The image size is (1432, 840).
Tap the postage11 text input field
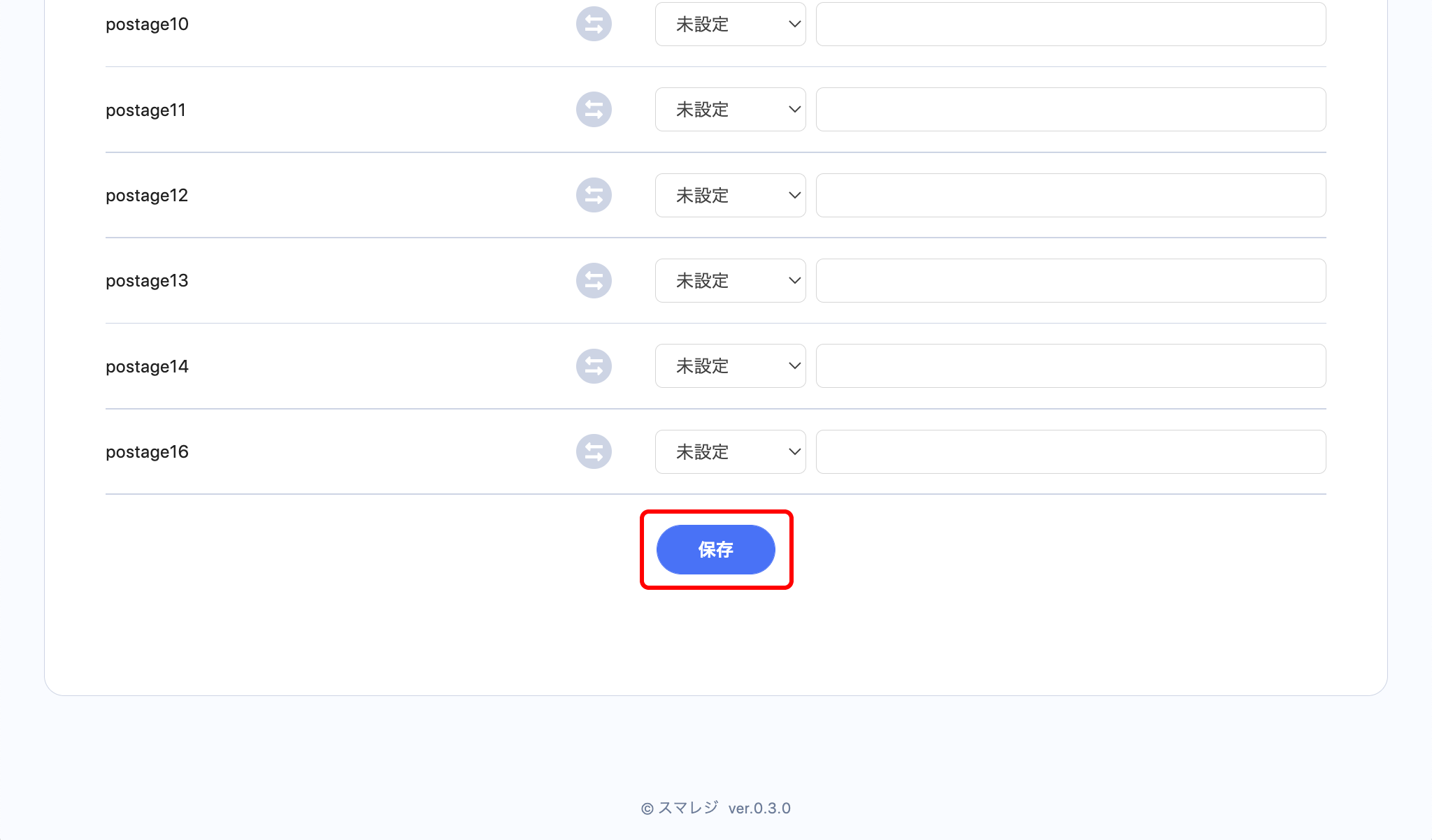[x=1071, y=110]
